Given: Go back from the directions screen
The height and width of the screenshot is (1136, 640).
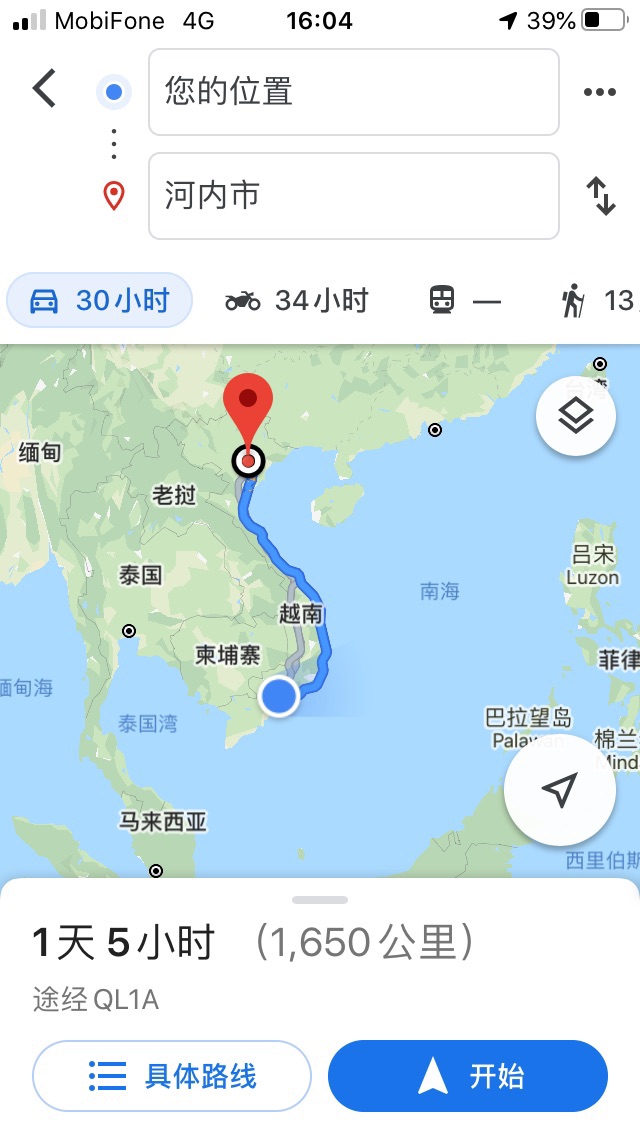Looking at the screenshot, I should [x=44, y=89].
